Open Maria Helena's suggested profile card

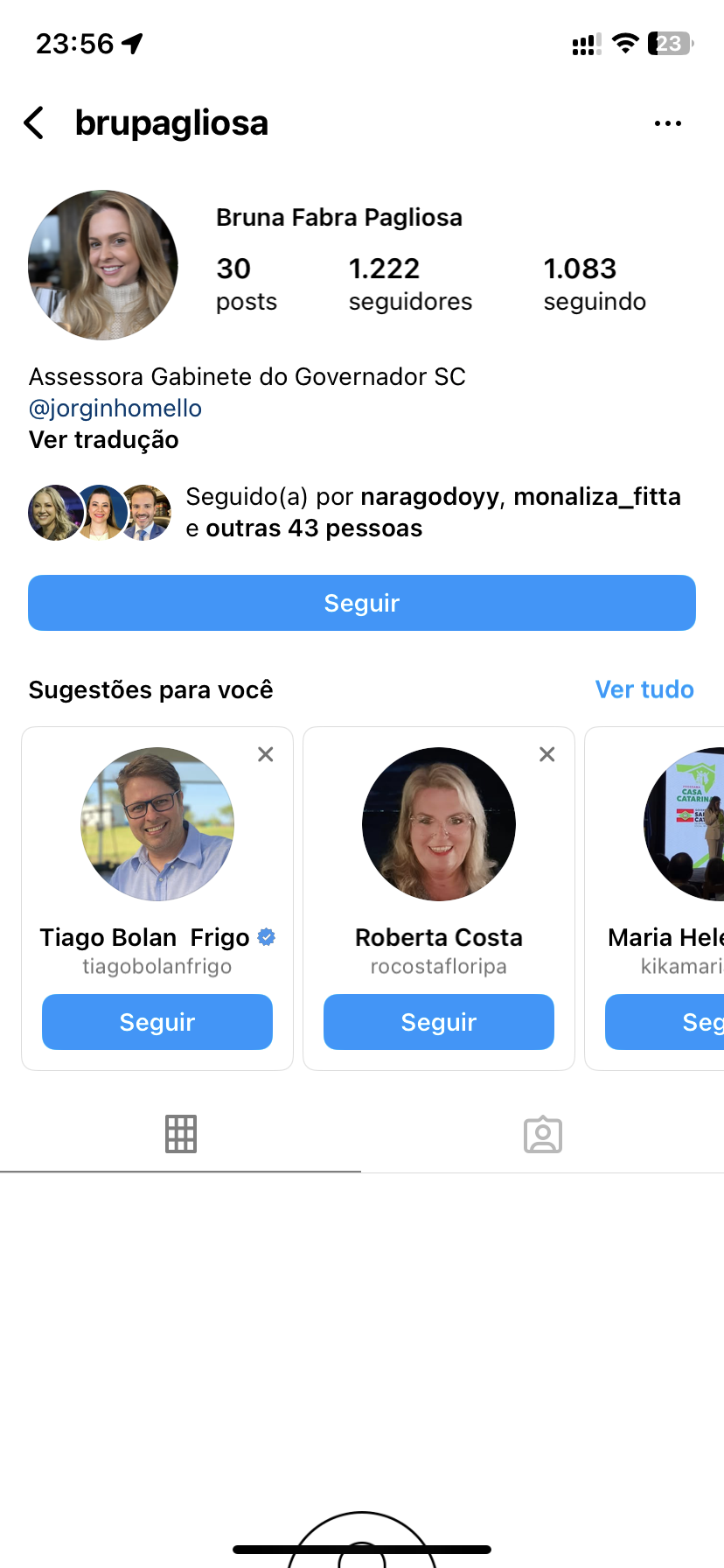[x=684, y=824]
